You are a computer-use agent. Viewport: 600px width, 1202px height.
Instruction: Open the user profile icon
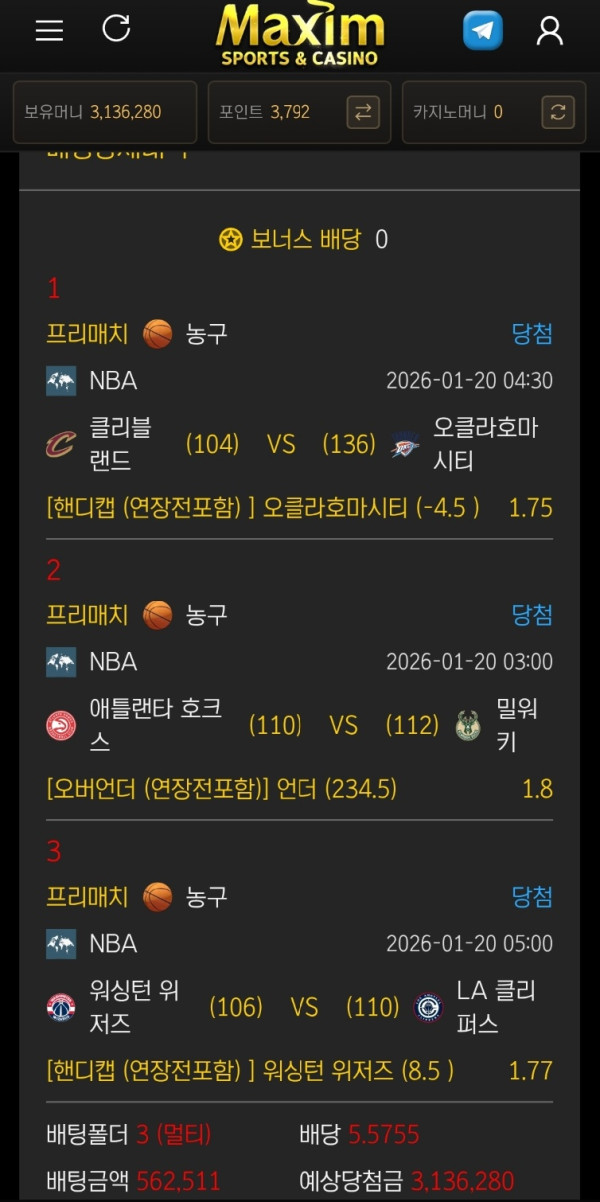pos(550,31)
